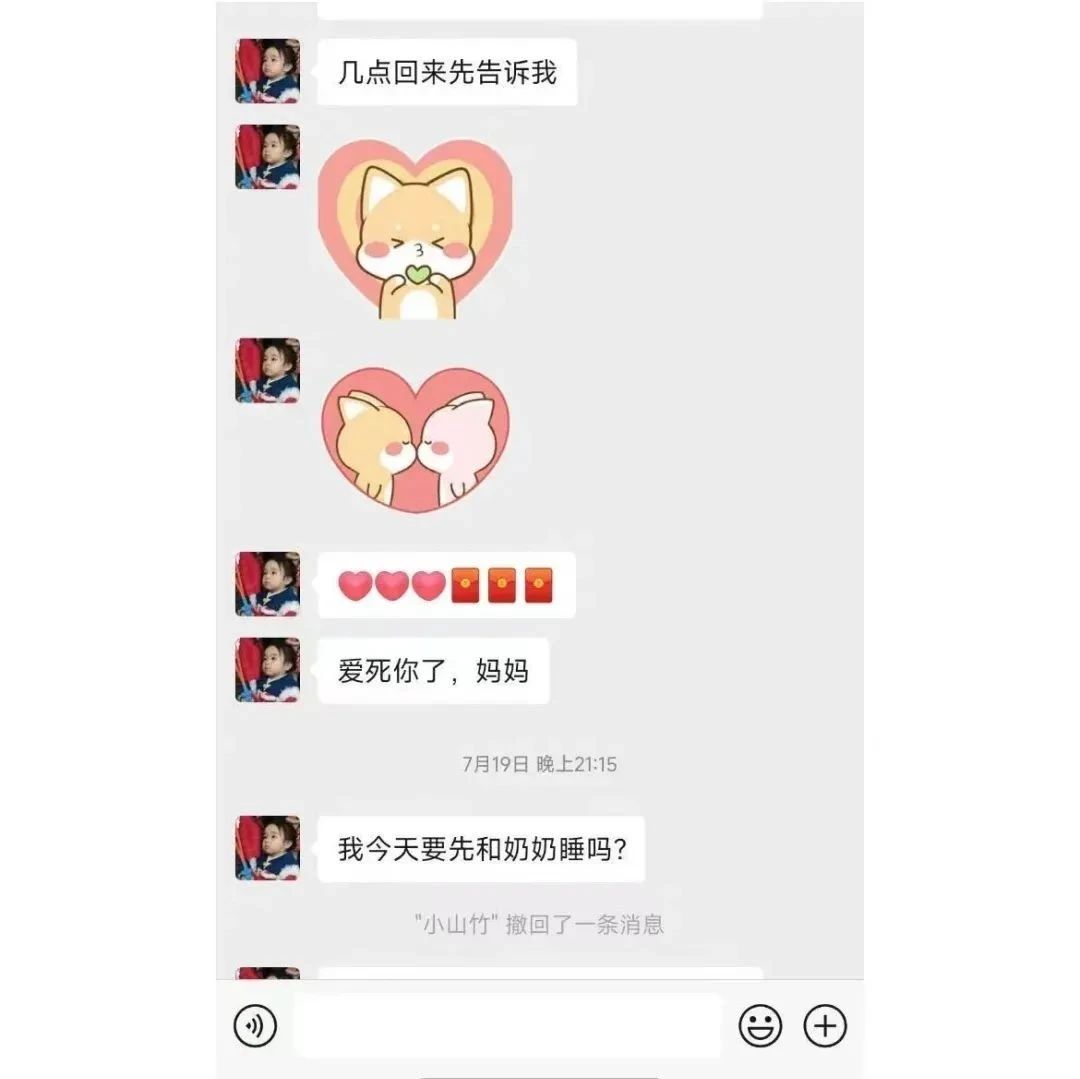1080x1079 pixels.
Task: Open the emoji sticker panel
Action: 760,1026
